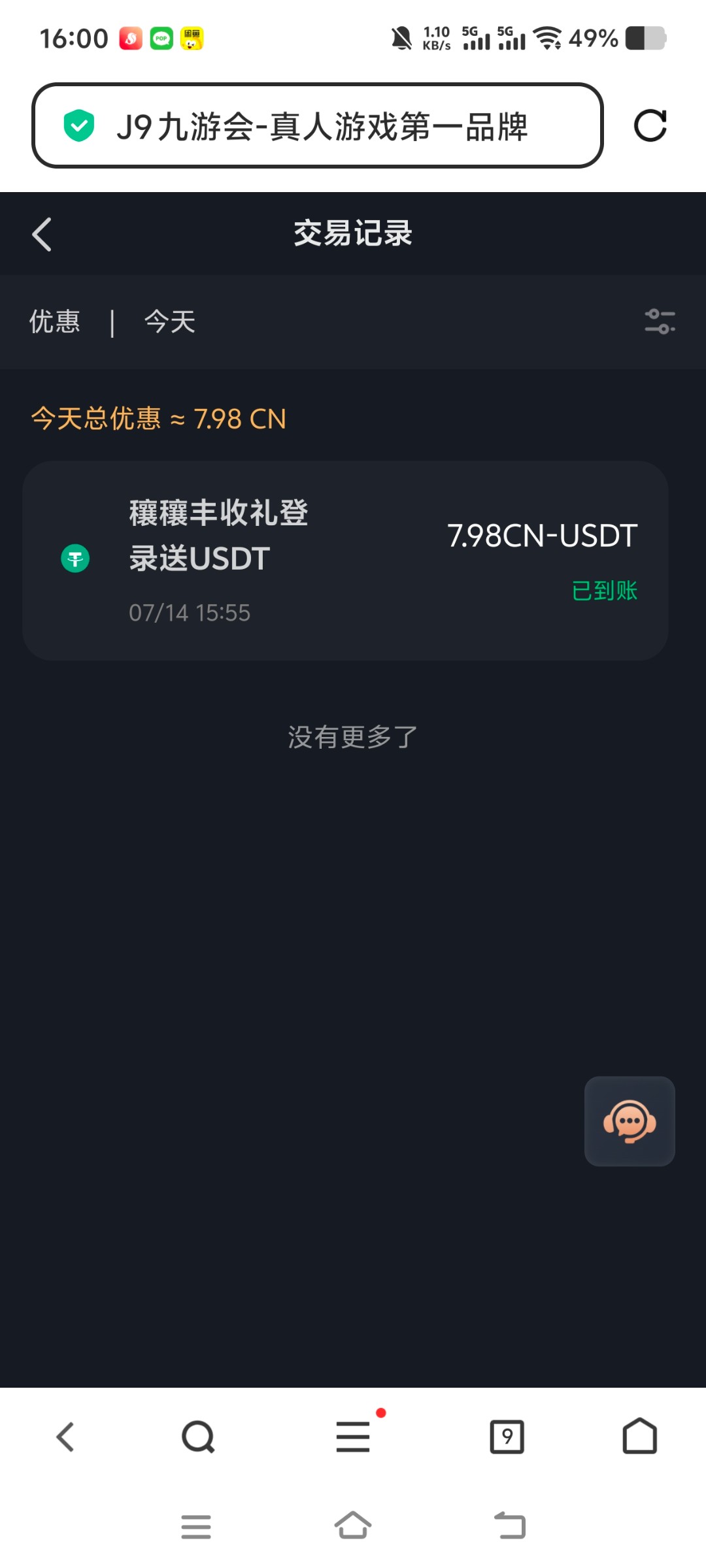Open the filter settings icon

click(660, 321)
